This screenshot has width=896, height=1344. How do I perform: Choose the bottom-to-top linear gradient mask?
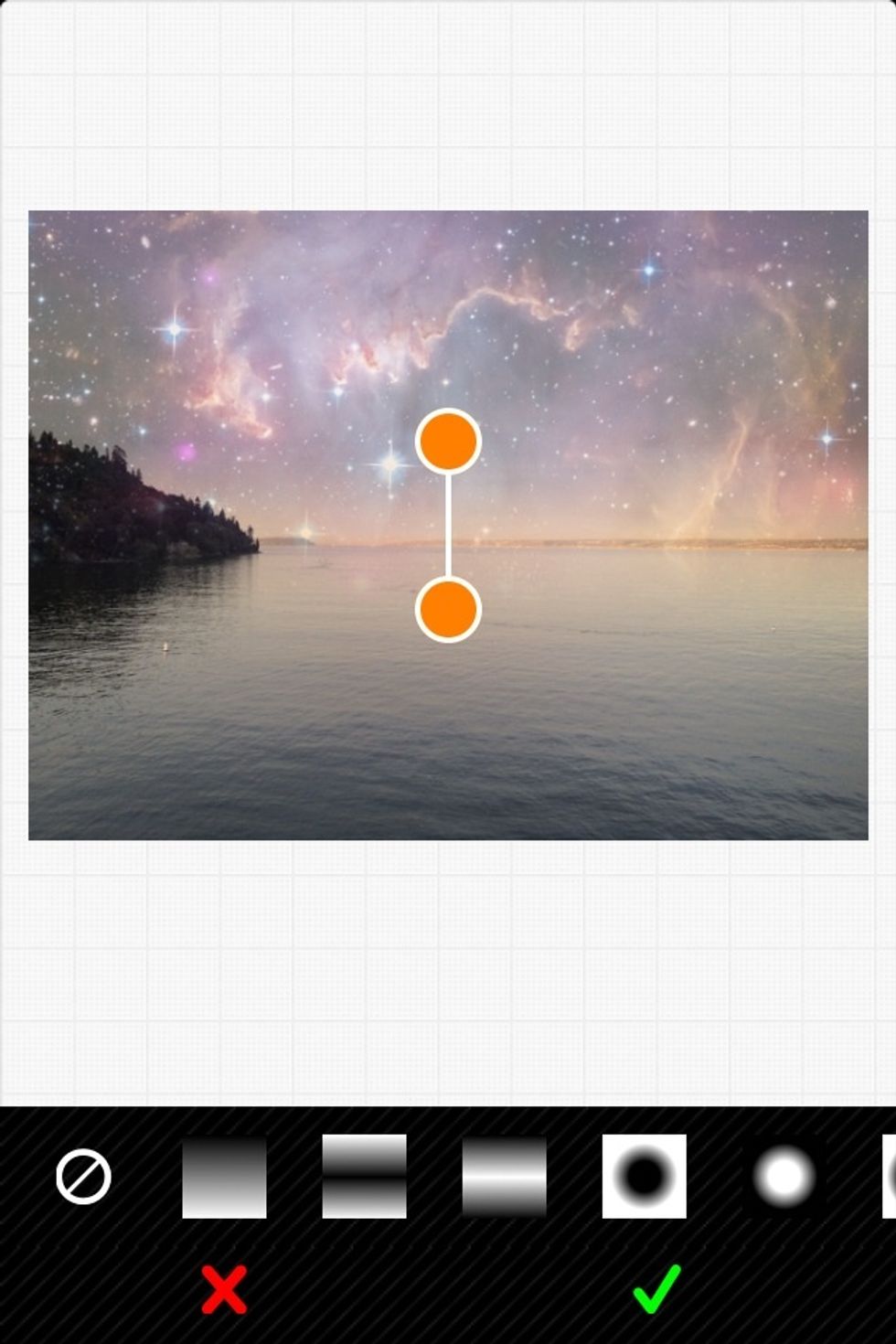[224, 1177]
